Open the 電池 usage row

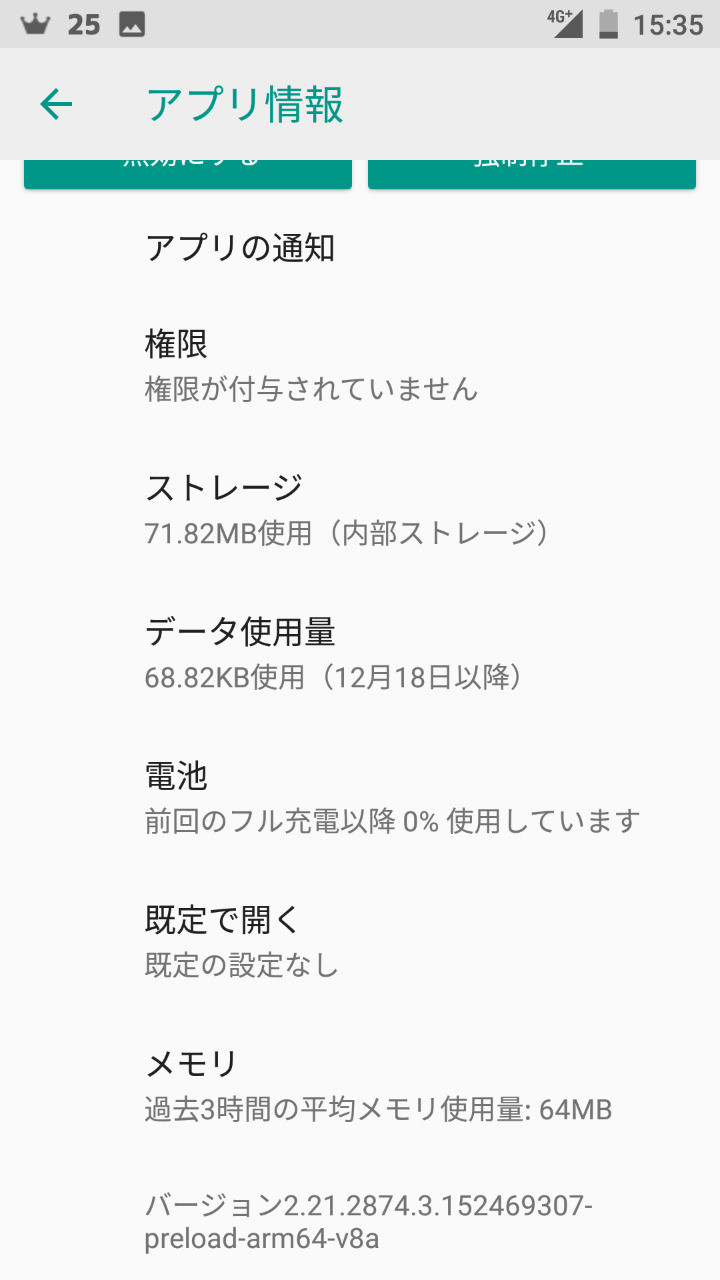pos(360,798)
